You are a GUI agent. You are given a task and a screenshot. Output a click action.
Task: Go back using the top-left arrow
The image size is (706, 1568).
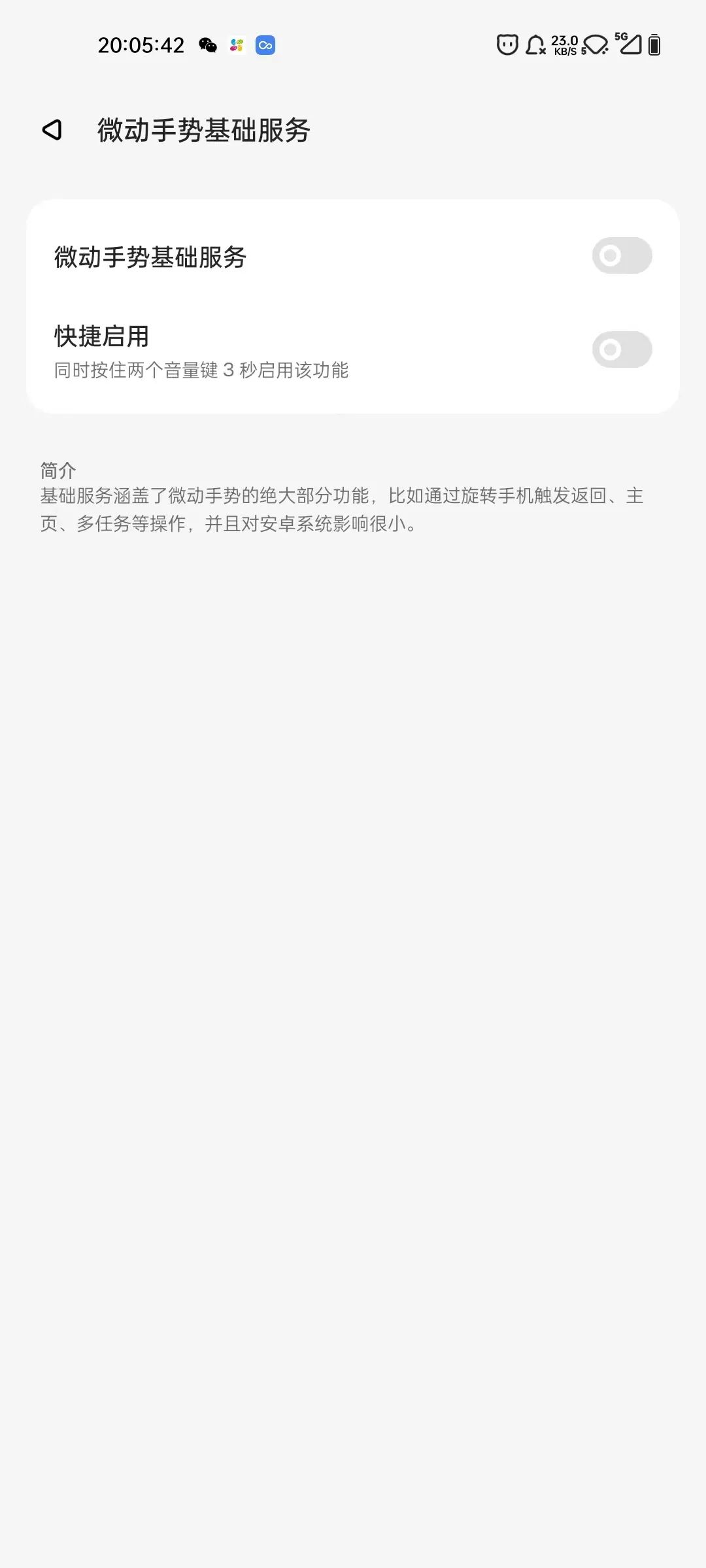52,130
